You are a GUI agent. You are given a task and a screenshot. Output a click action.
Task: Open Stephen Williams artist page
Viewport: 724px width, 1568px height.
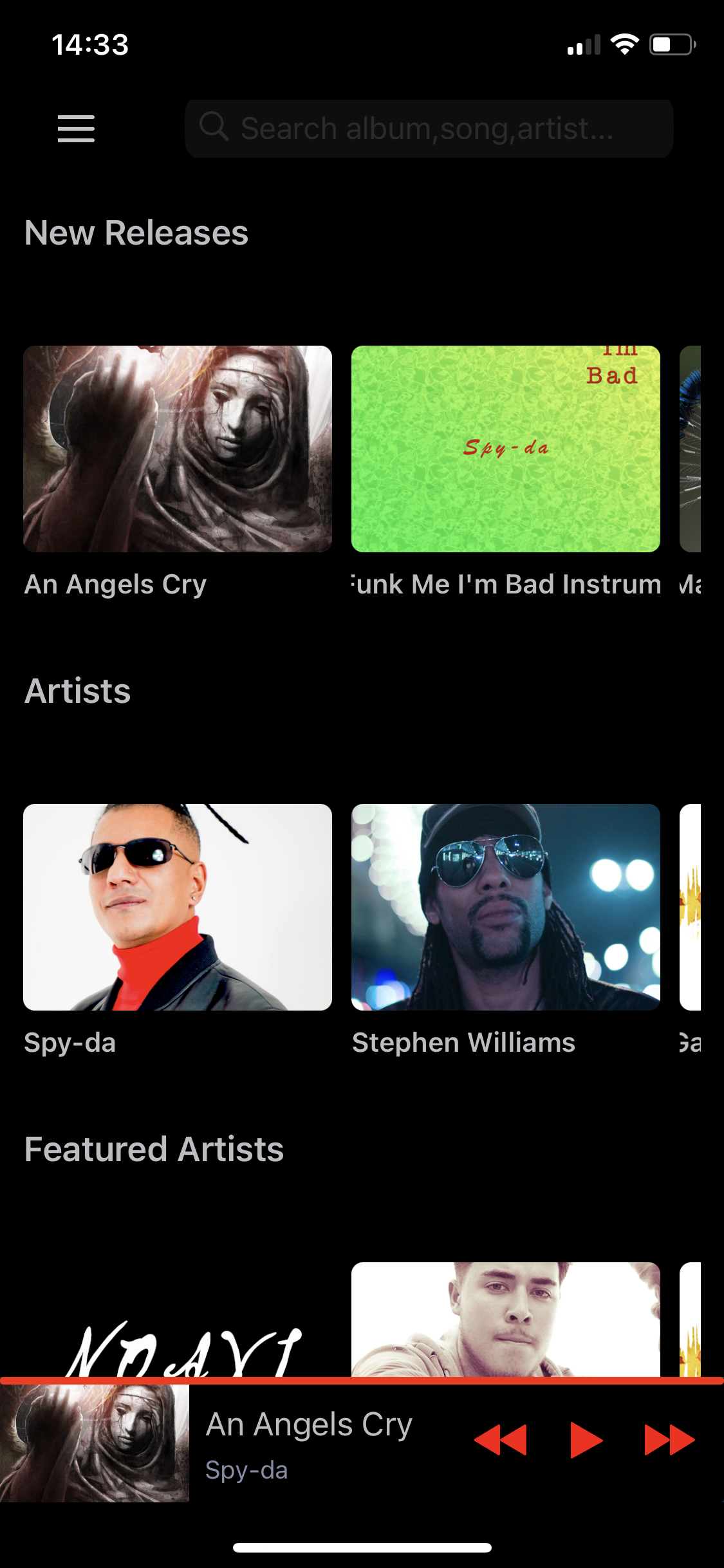tap(506, 907)
